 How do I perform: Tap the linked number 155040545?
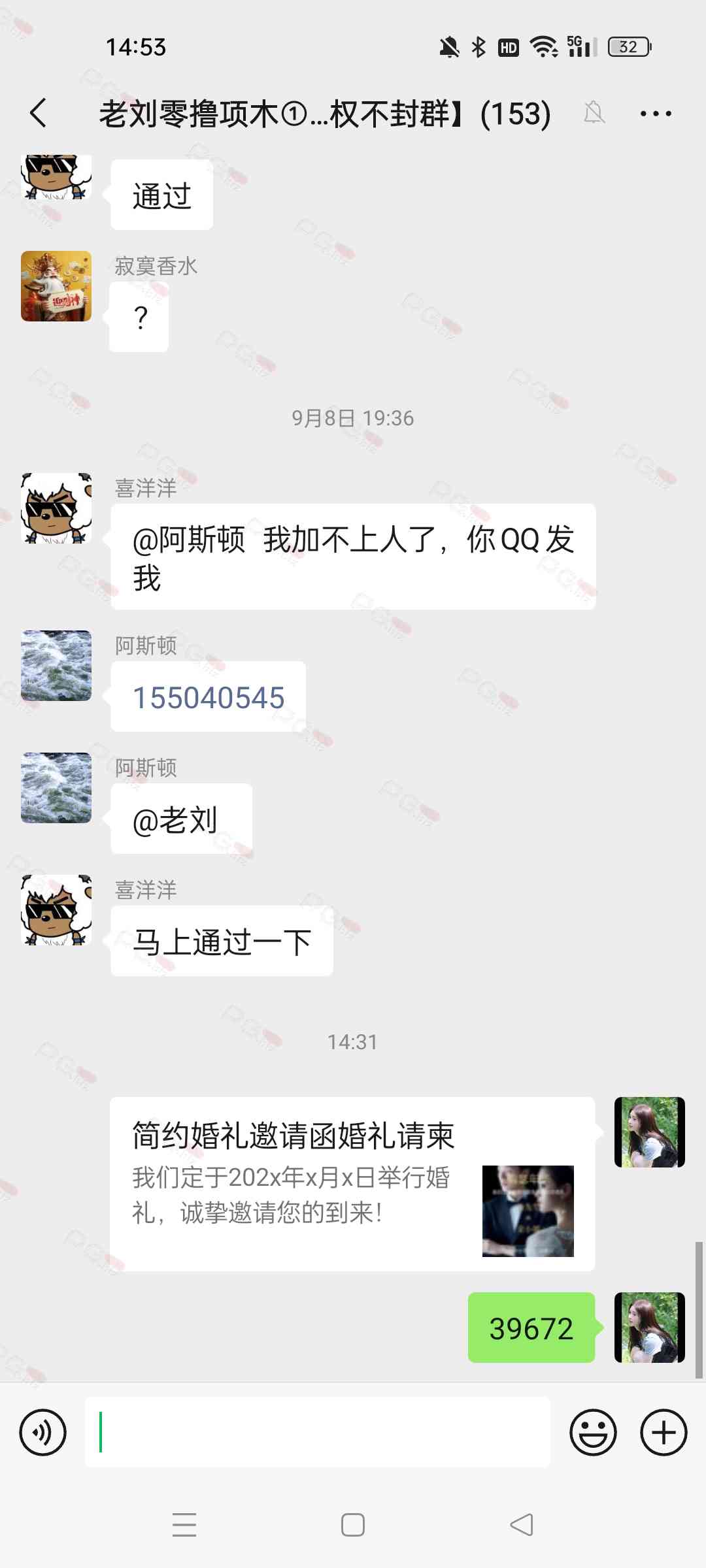pos(209,697)
